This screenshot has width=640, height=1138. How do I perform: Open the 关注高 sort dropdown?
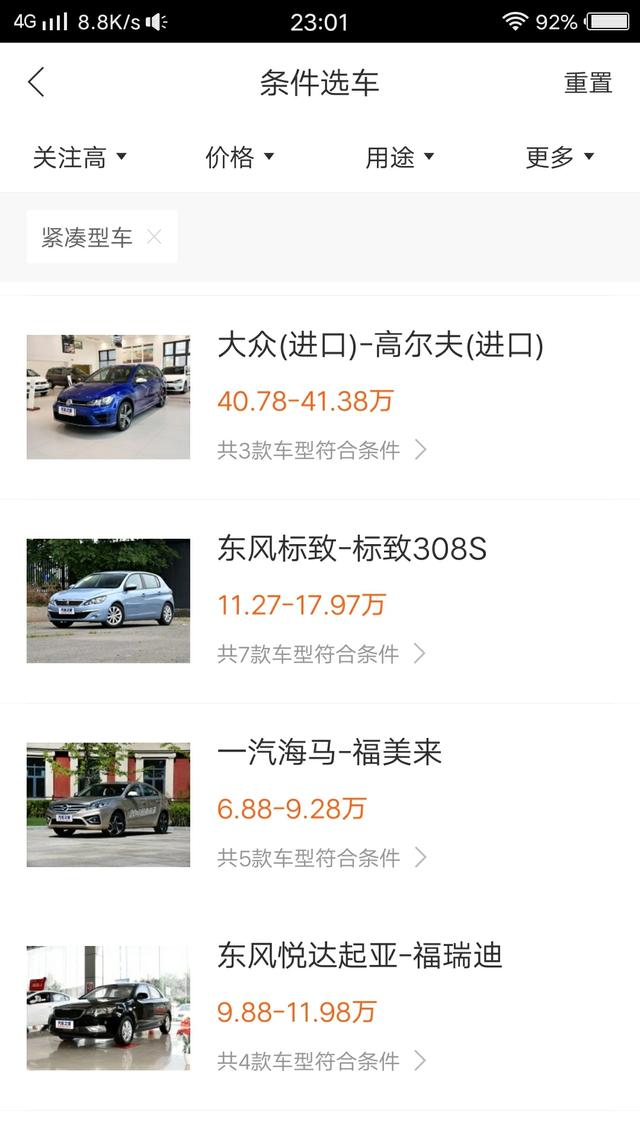(80, 157)
